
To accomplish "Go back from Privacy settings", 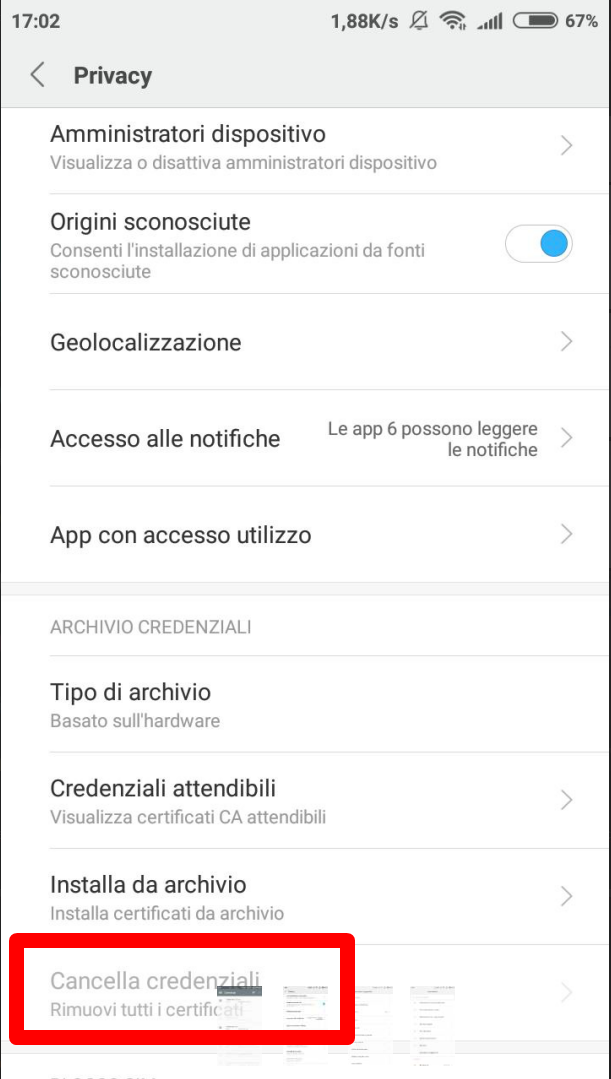I will click(38, 75).
